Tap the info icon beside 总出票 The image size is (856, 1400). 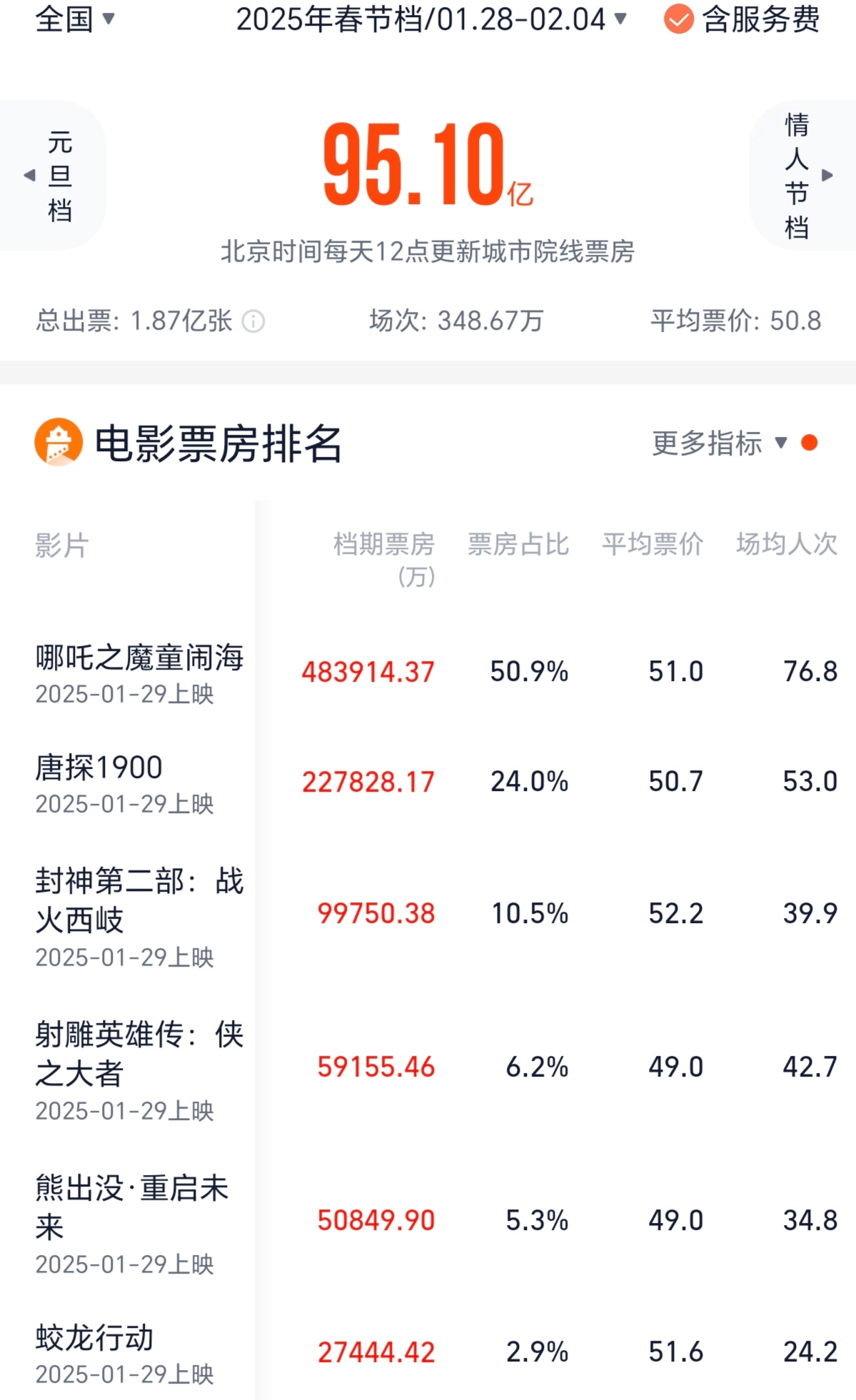253,322
